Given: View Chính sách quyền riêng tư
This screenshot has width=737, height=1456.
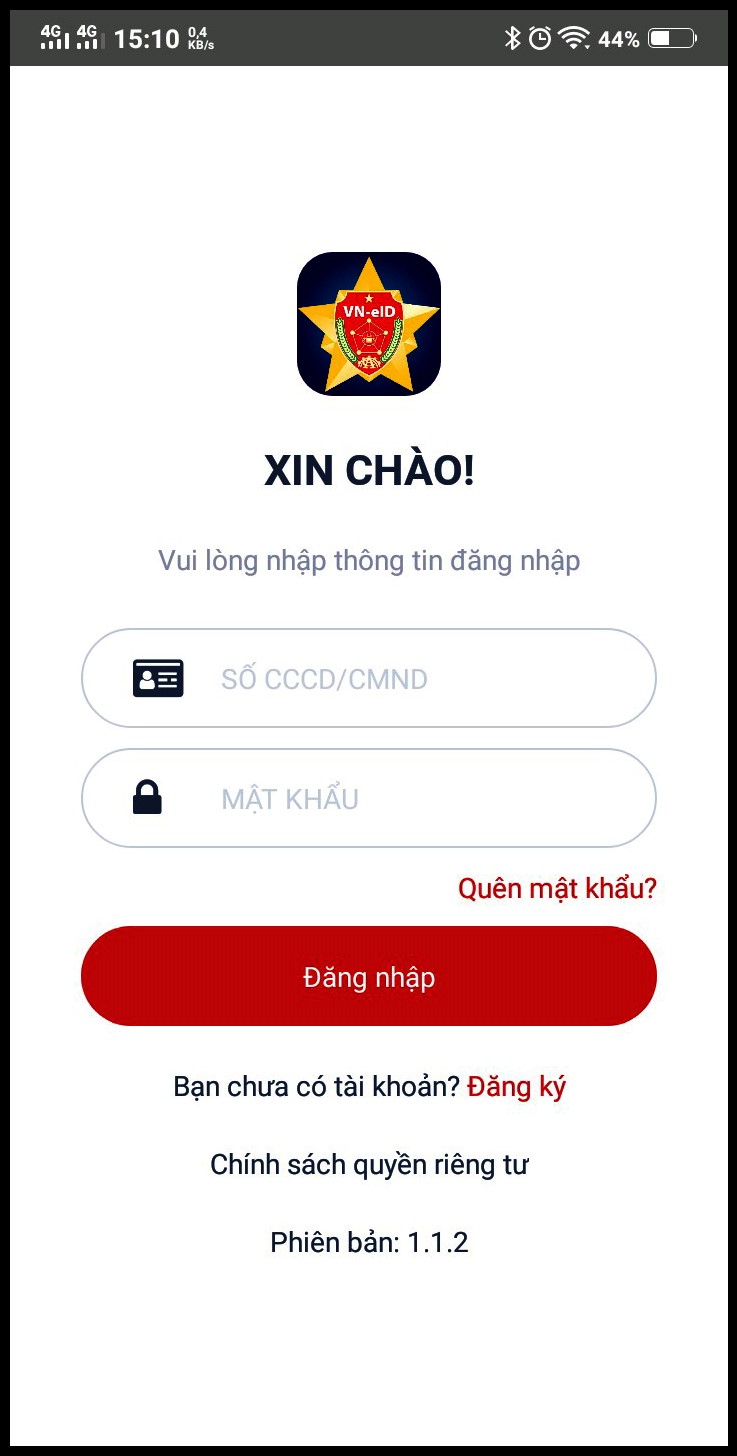Looking at the screenshot, I should pos(368,1165).
